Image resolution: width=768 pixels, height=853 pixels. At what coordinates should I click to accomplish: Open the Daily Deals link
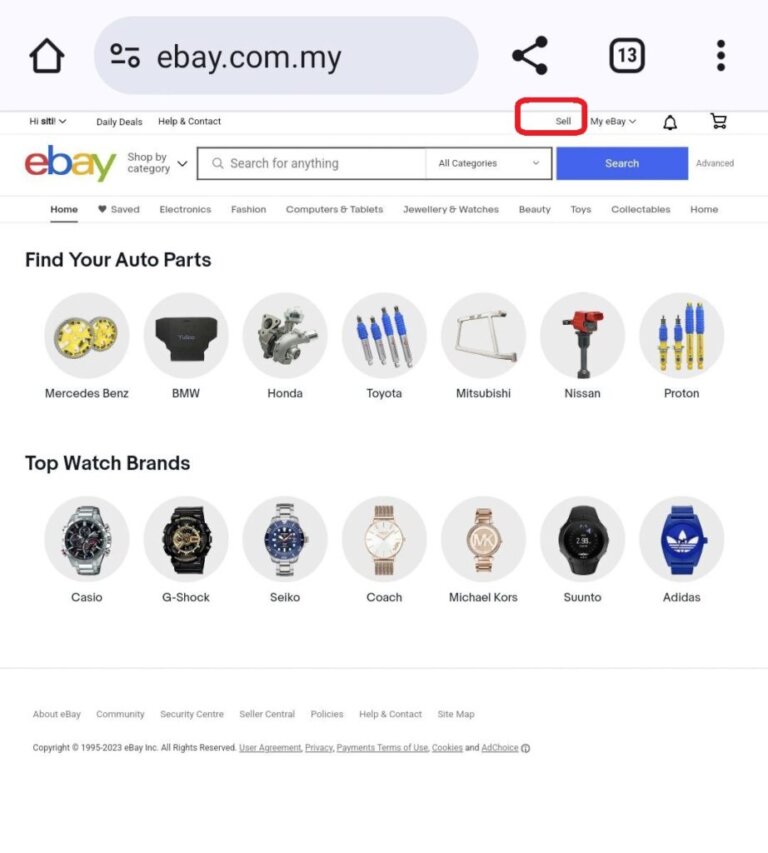[x=119, y=121]
